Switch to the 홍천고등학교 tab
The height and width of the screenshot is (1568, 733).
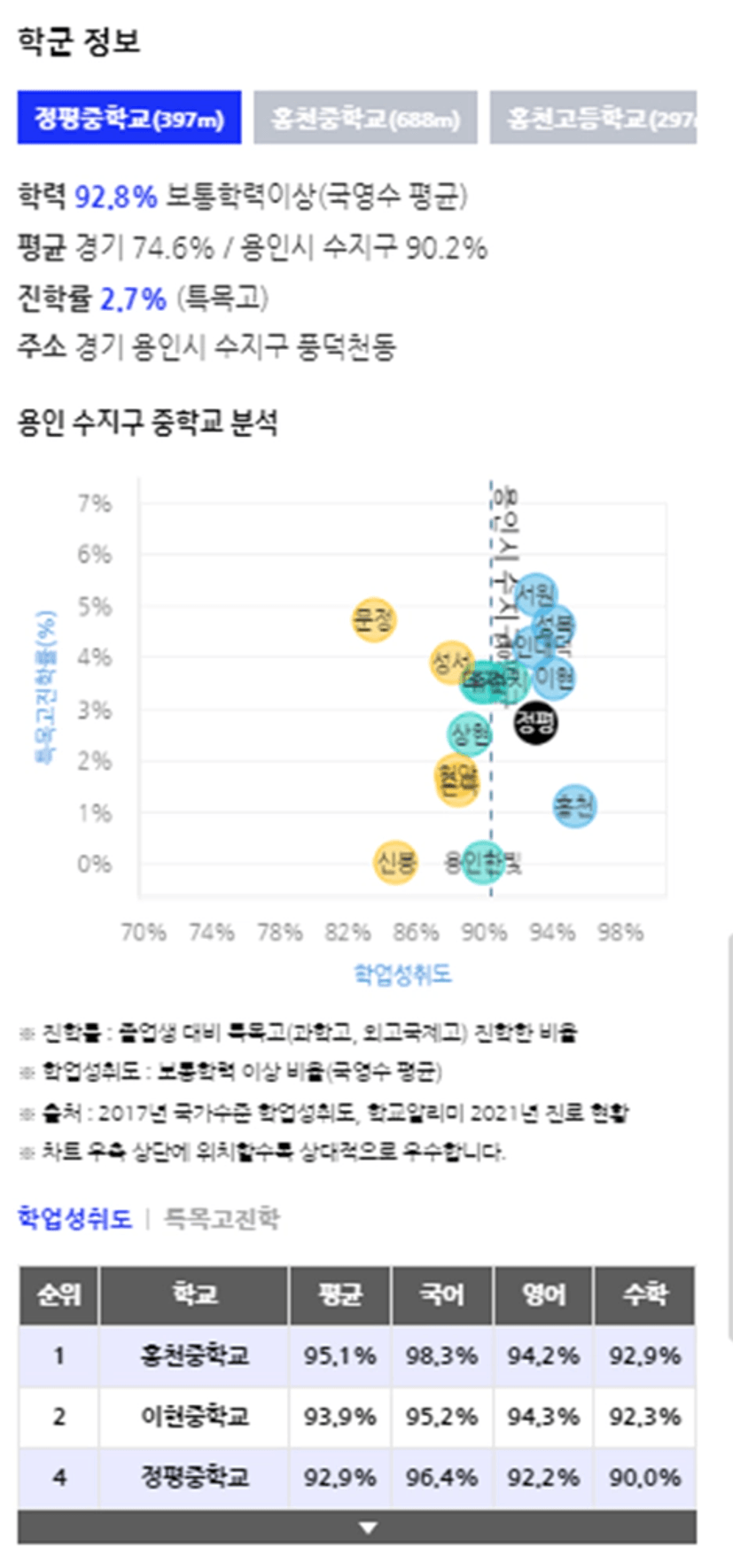click(593, 118)
